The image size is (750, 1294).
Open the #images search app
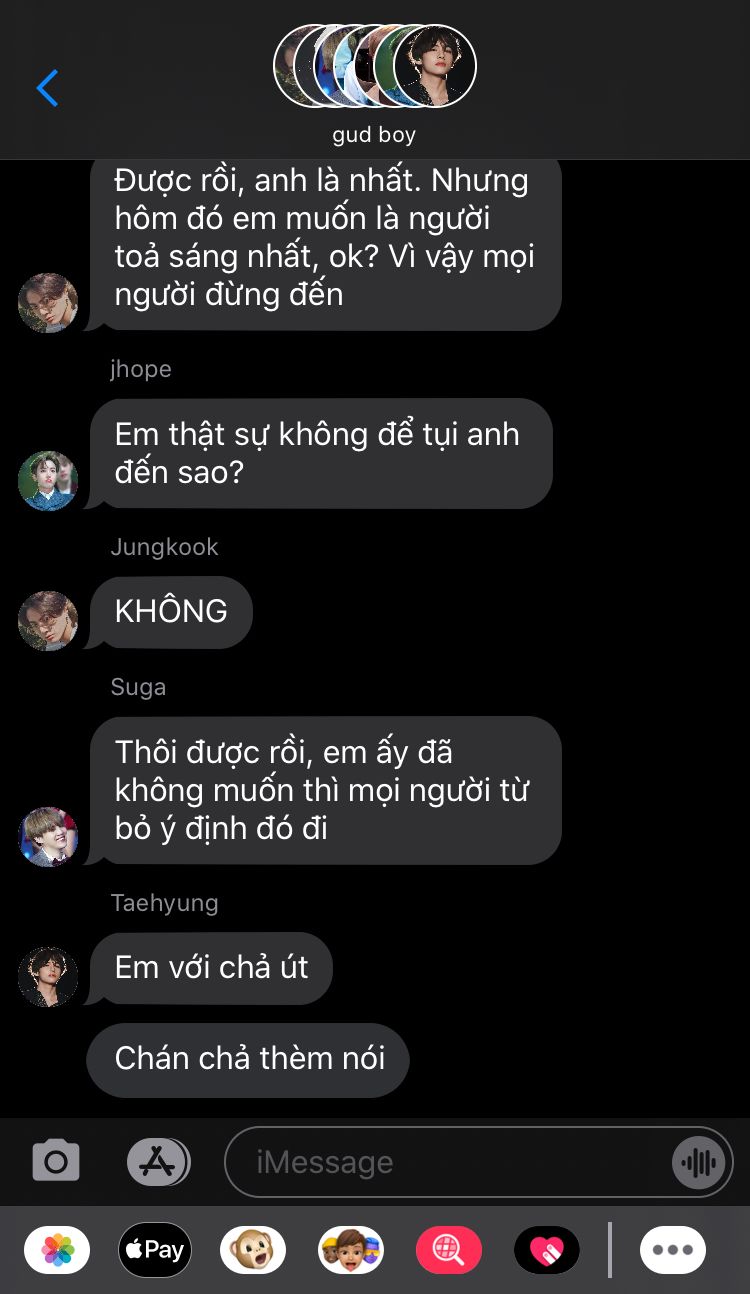449,1250
